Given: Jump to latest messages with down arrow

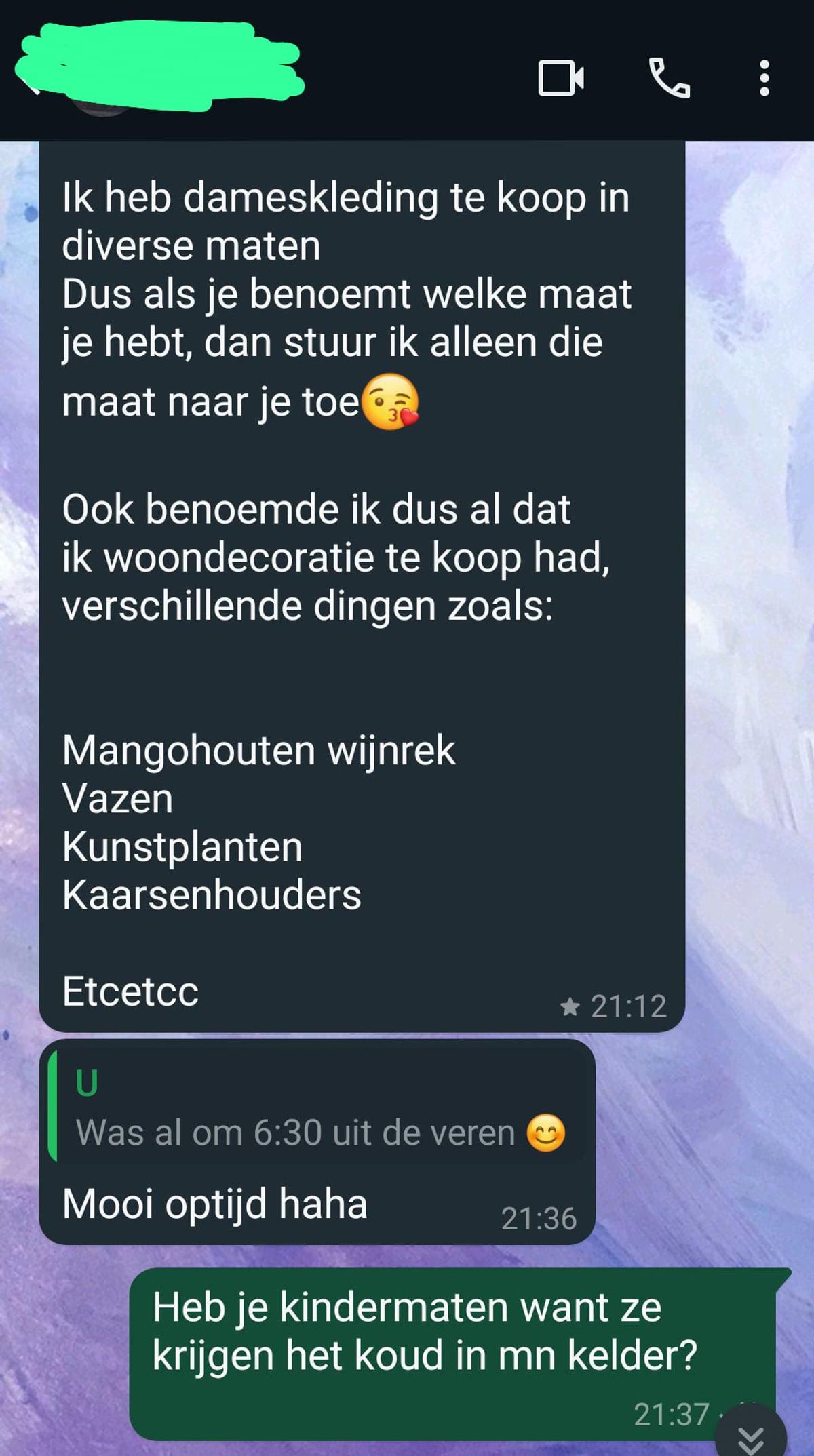Looking at the screenshot, I should (751, 1434).
